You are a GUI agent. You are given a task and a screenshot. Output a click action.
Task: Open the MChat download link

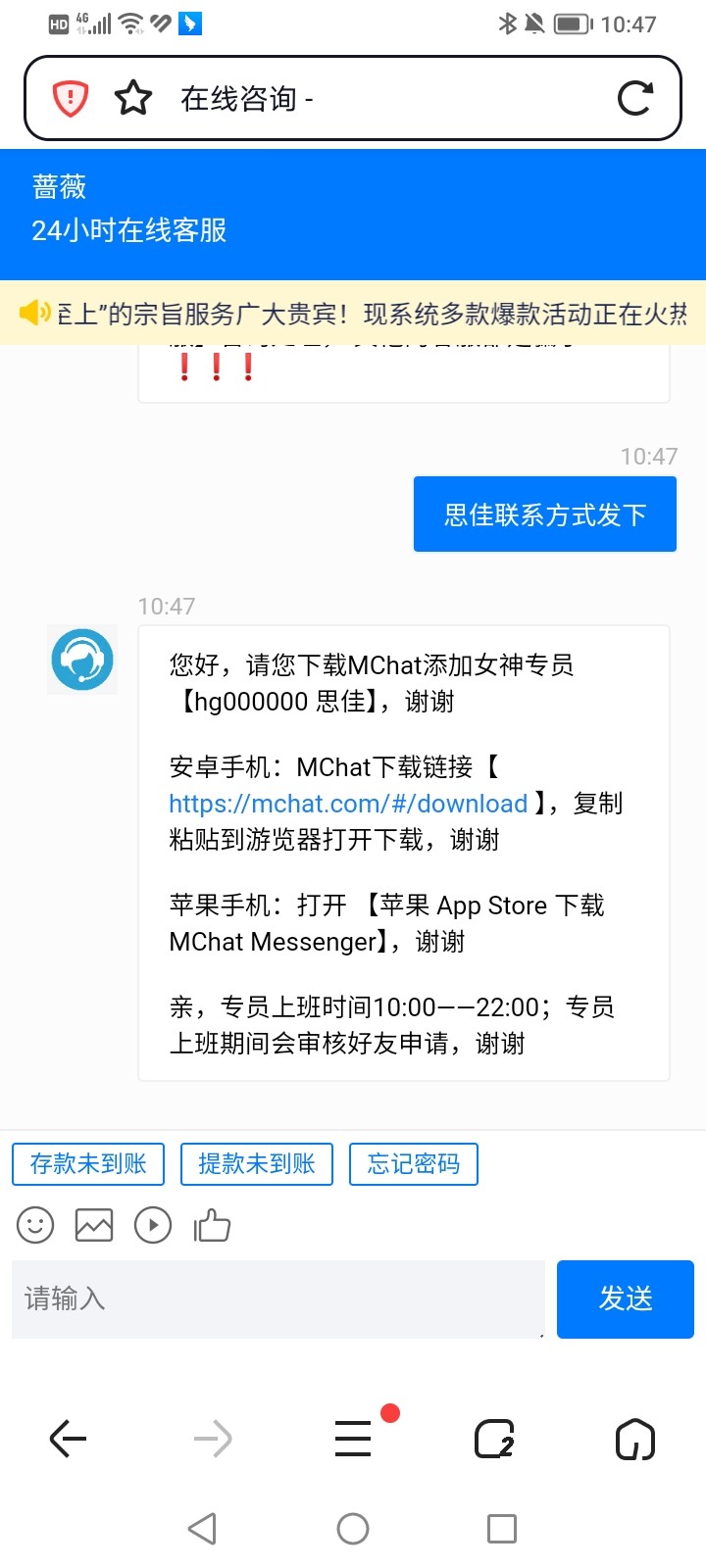click(x=348, y=804)
